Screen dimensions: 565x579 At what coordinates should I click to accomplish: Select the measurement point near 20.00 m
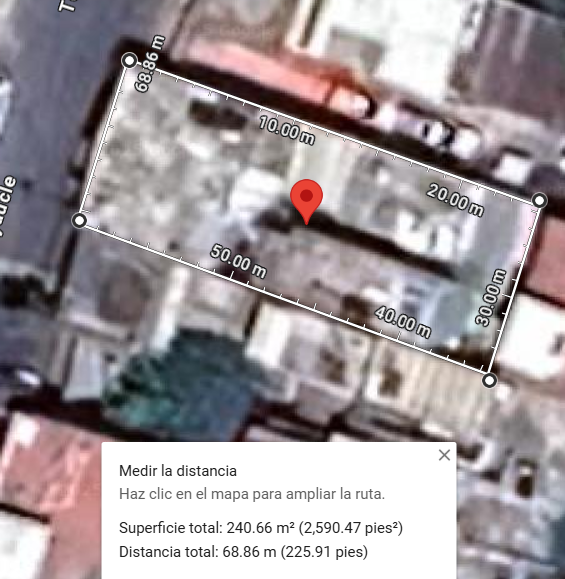(x=540, y=201)
